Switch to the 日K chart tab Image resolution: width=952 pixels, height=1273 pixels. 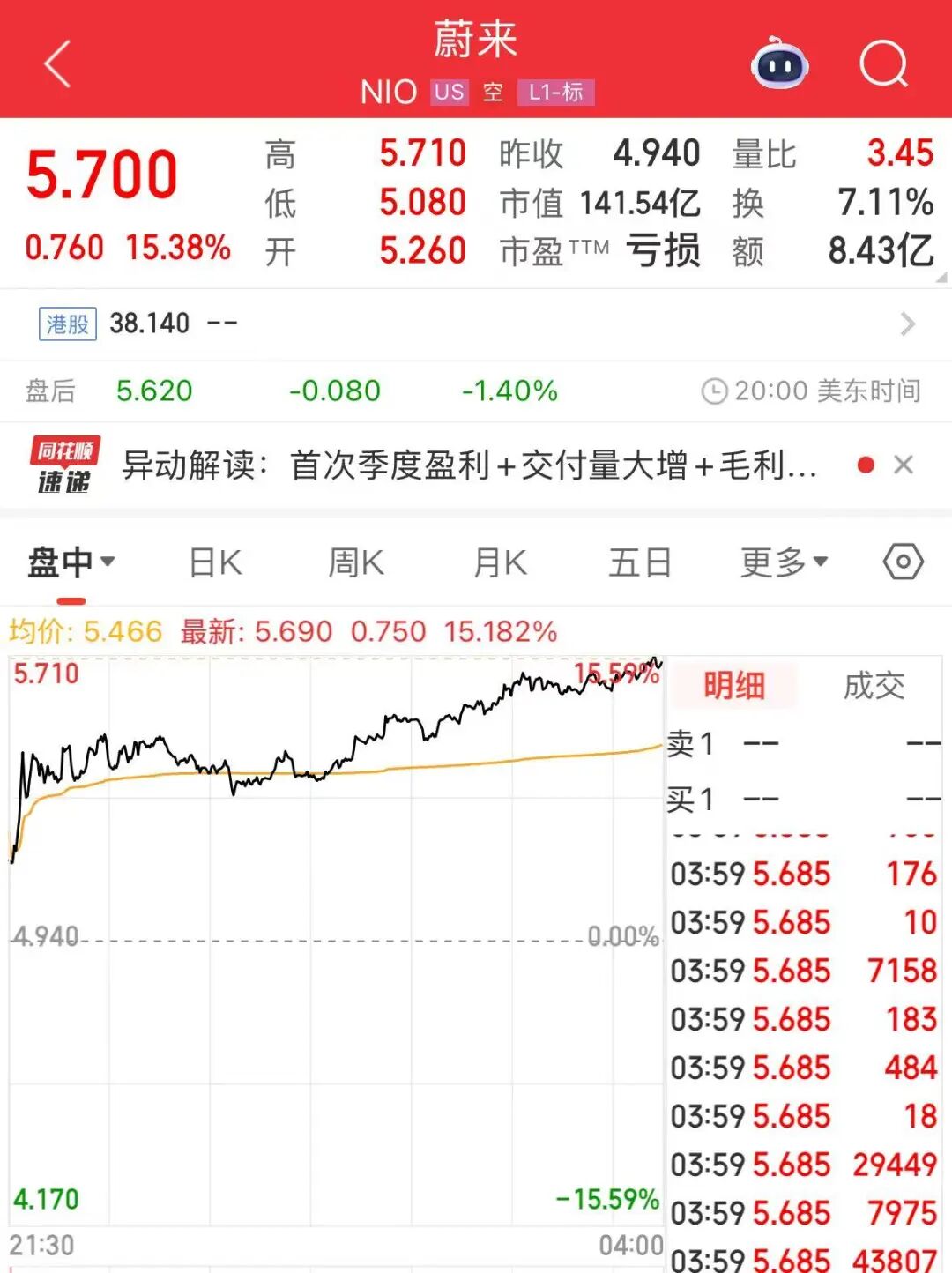215,562
